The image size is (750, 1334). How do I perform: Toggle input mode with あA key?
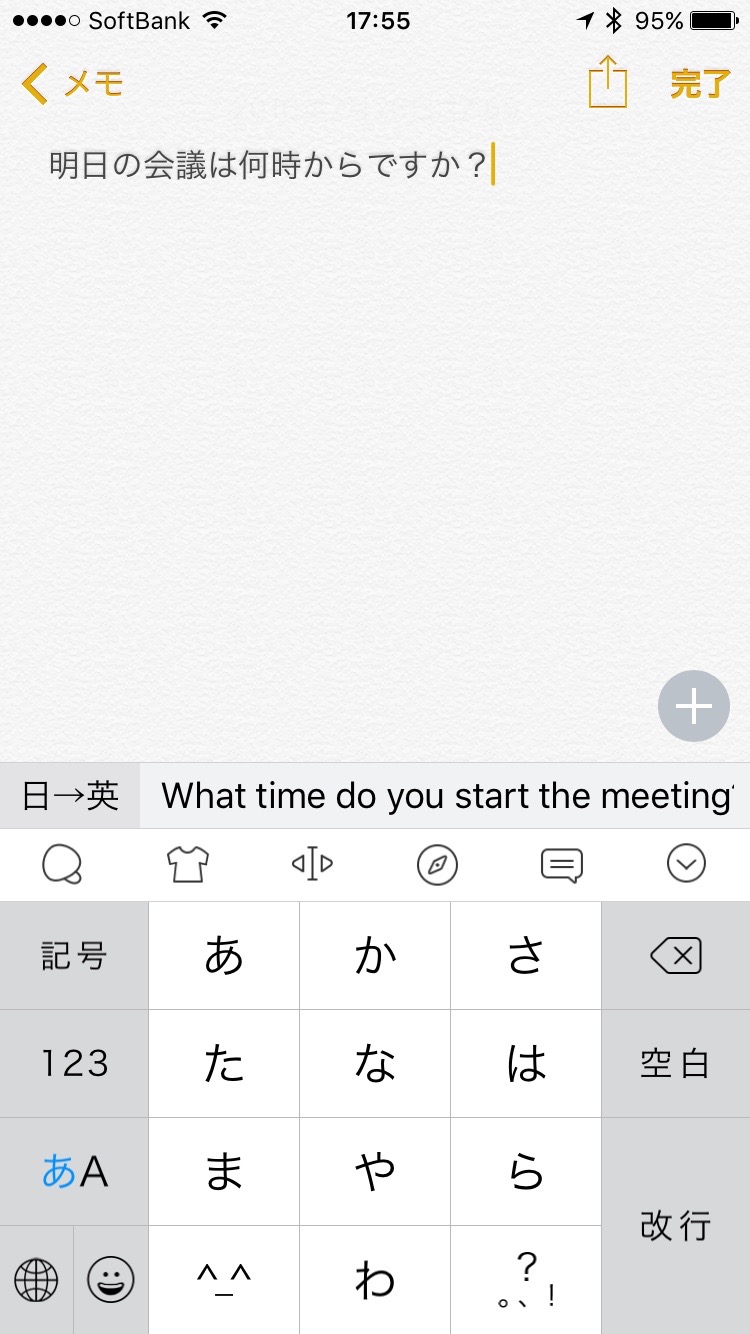(74, 1172)
